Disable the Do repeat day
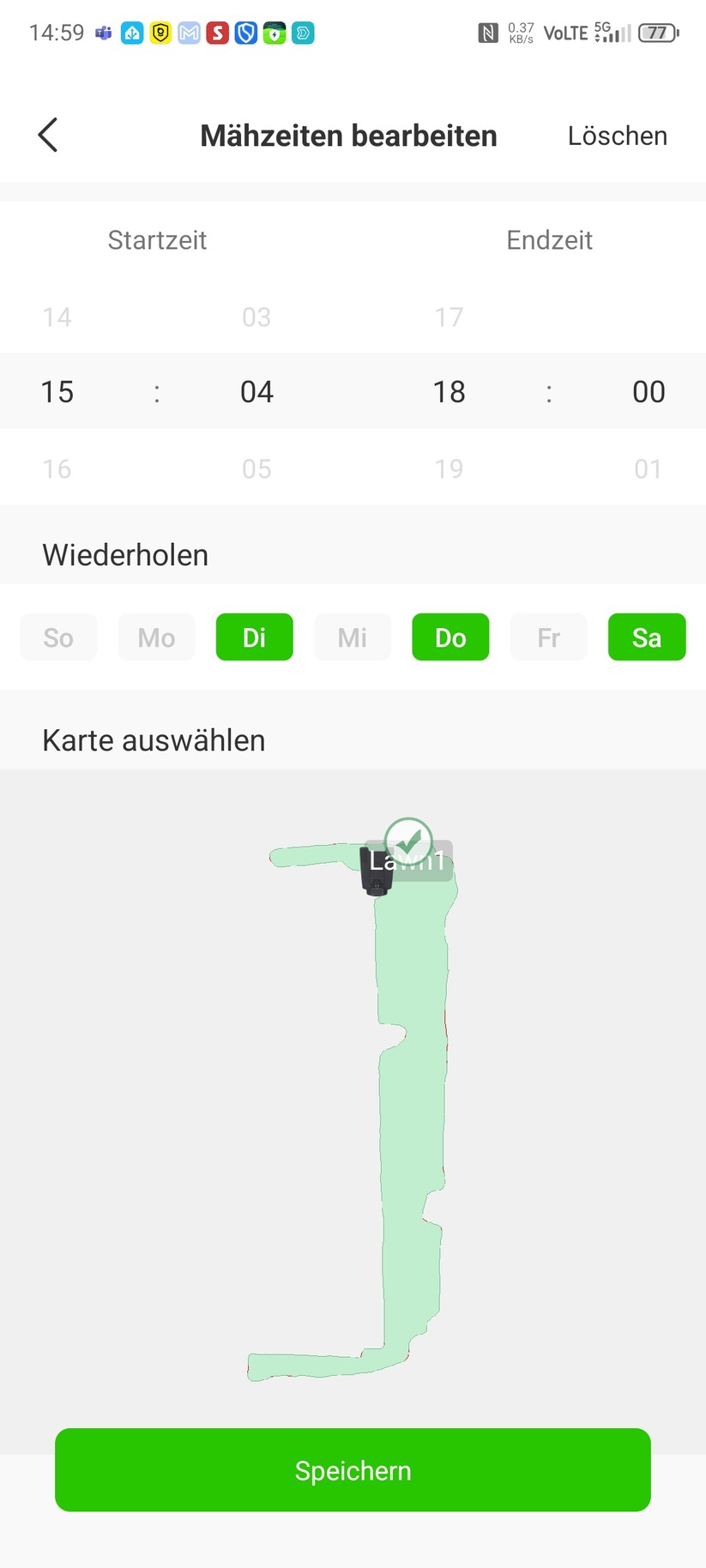This screenshot has height=1568, width=706. tap(450, 636)
